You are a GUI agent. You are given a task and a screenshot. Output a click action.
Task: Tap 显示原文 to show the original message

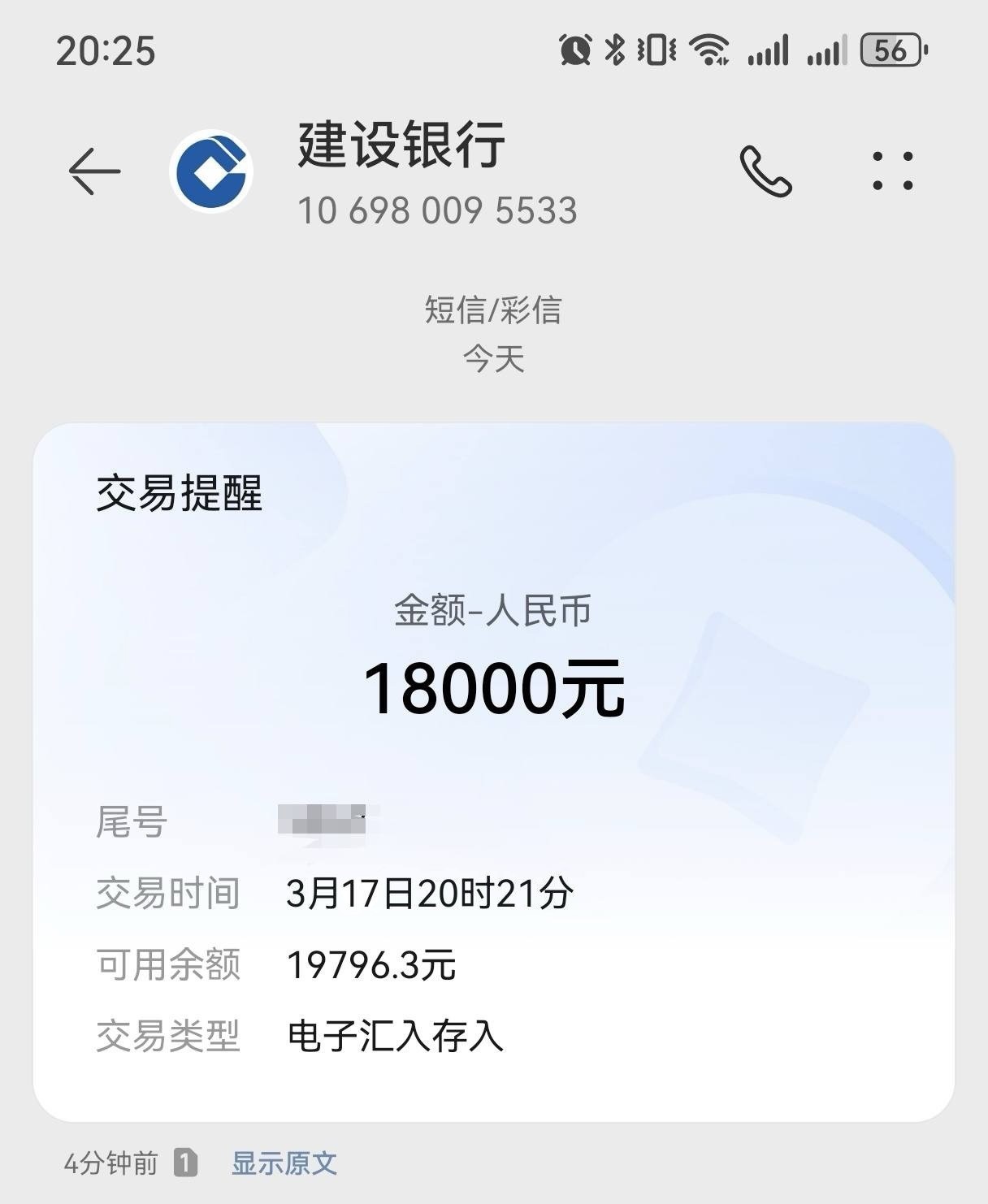284,1163
